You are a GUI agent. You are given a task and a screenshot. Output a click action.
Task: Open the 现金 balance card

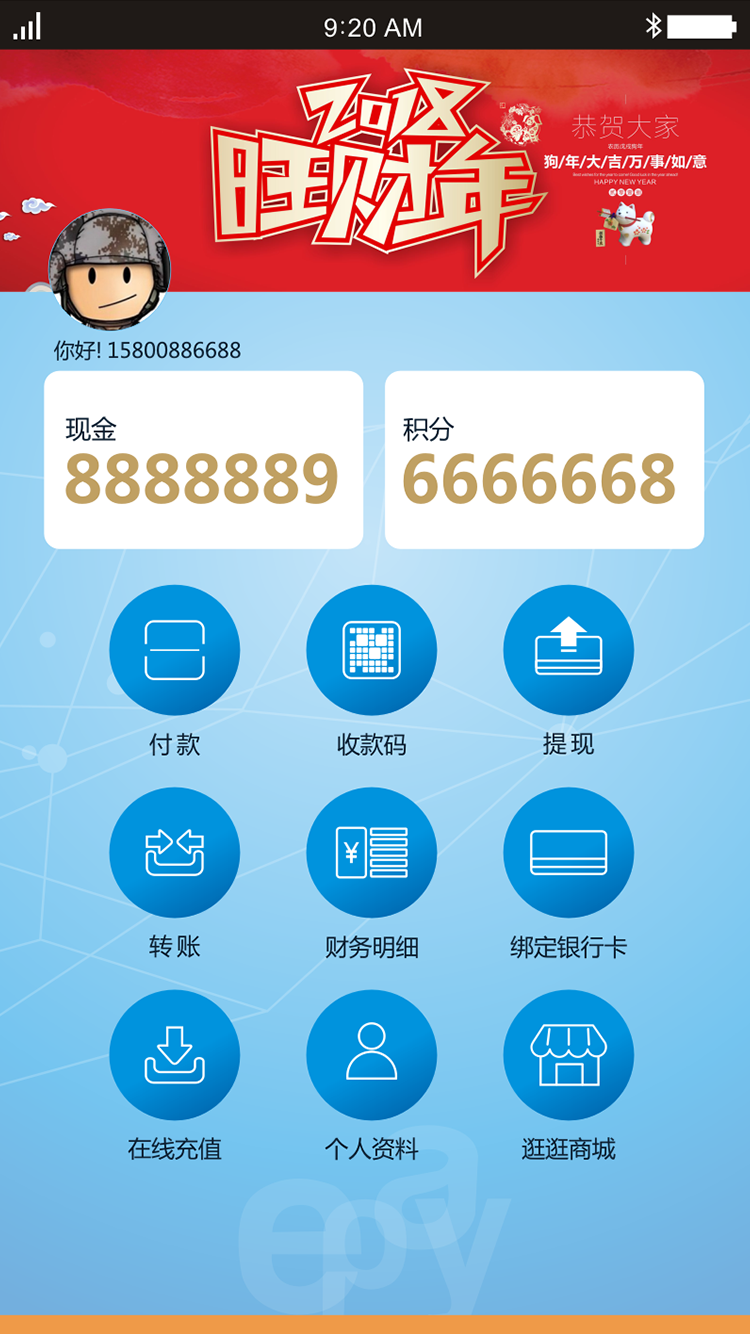(x=203, y=460)
